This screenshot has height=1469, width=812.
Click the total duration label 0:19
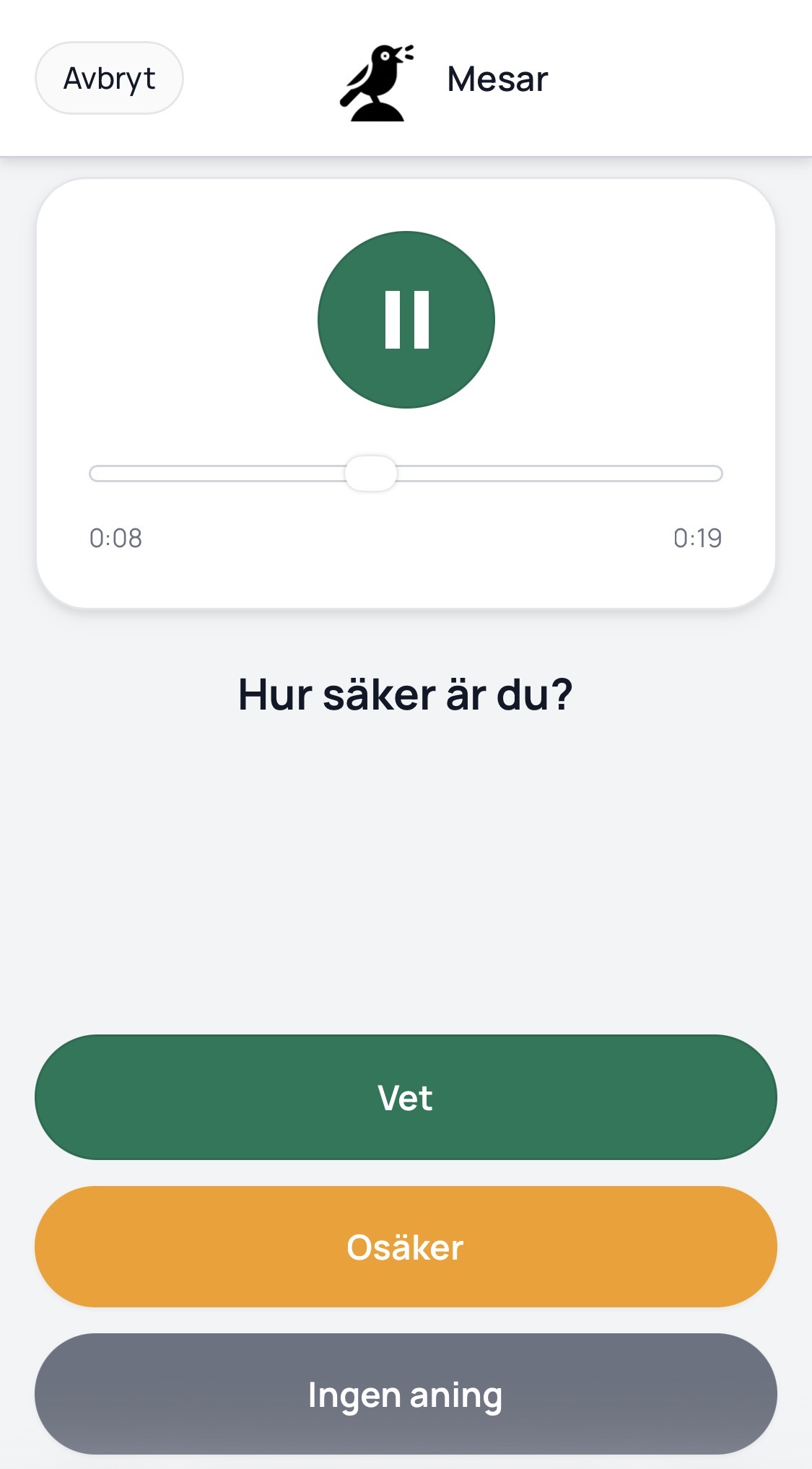coord(697,538)
